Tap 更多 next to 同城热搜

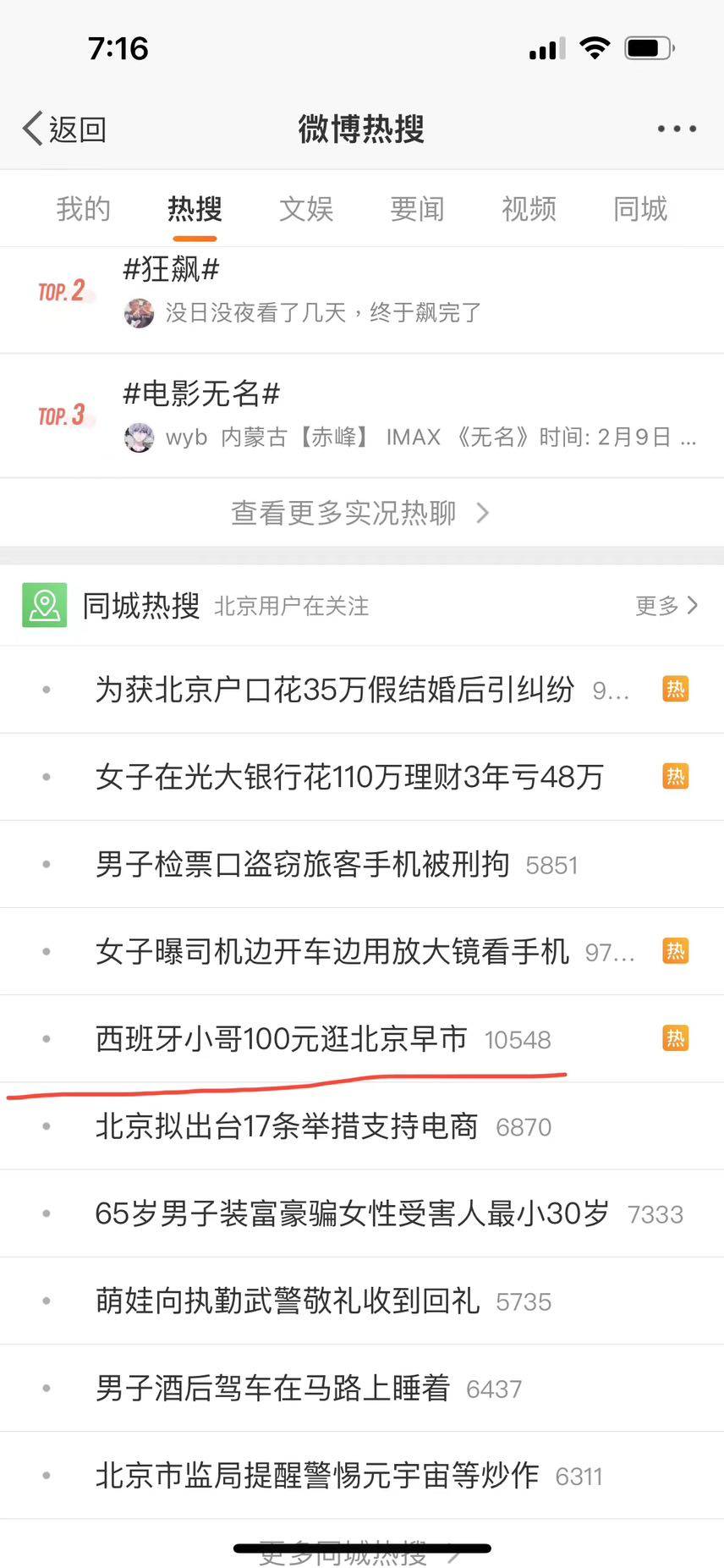point(666,606)
